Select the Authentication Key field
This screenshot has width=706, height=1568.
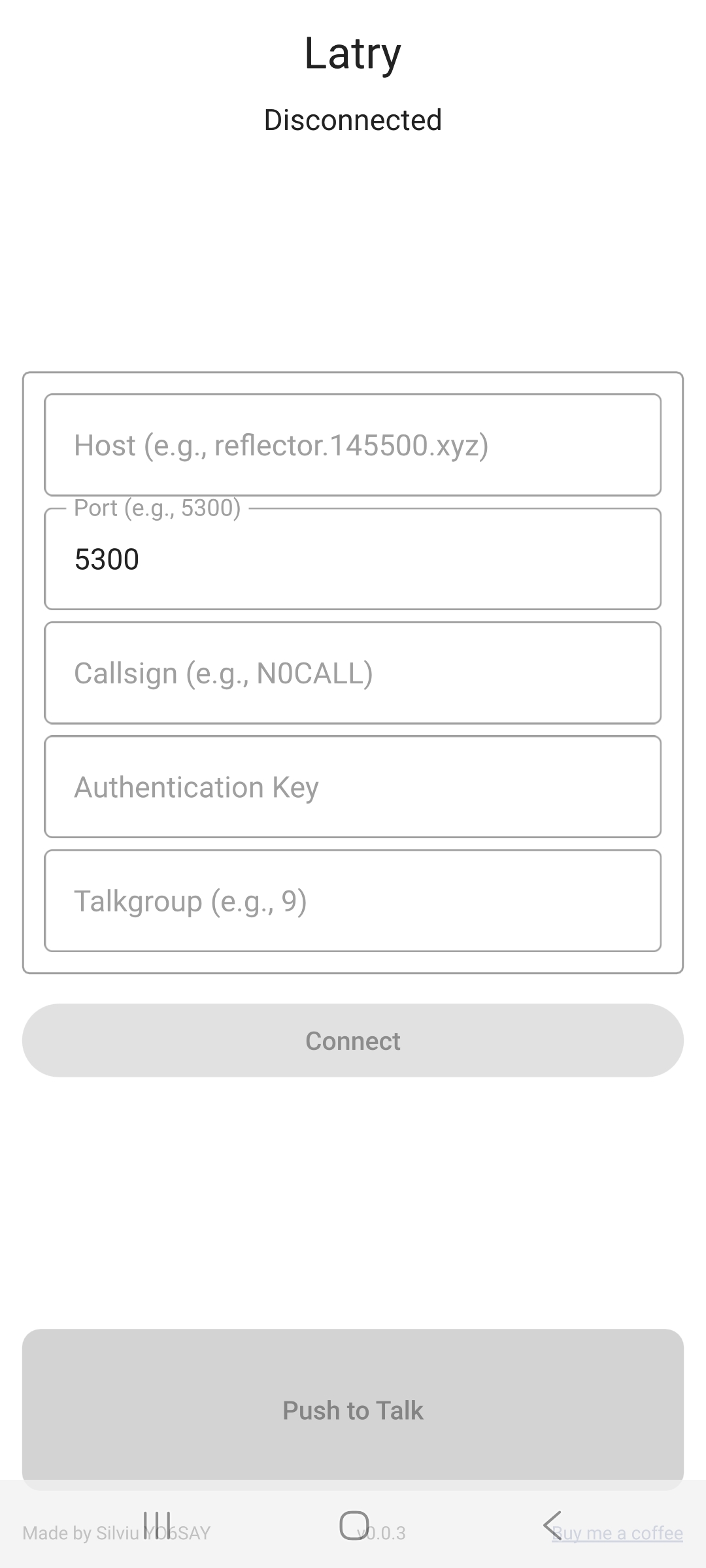point(352,787)
